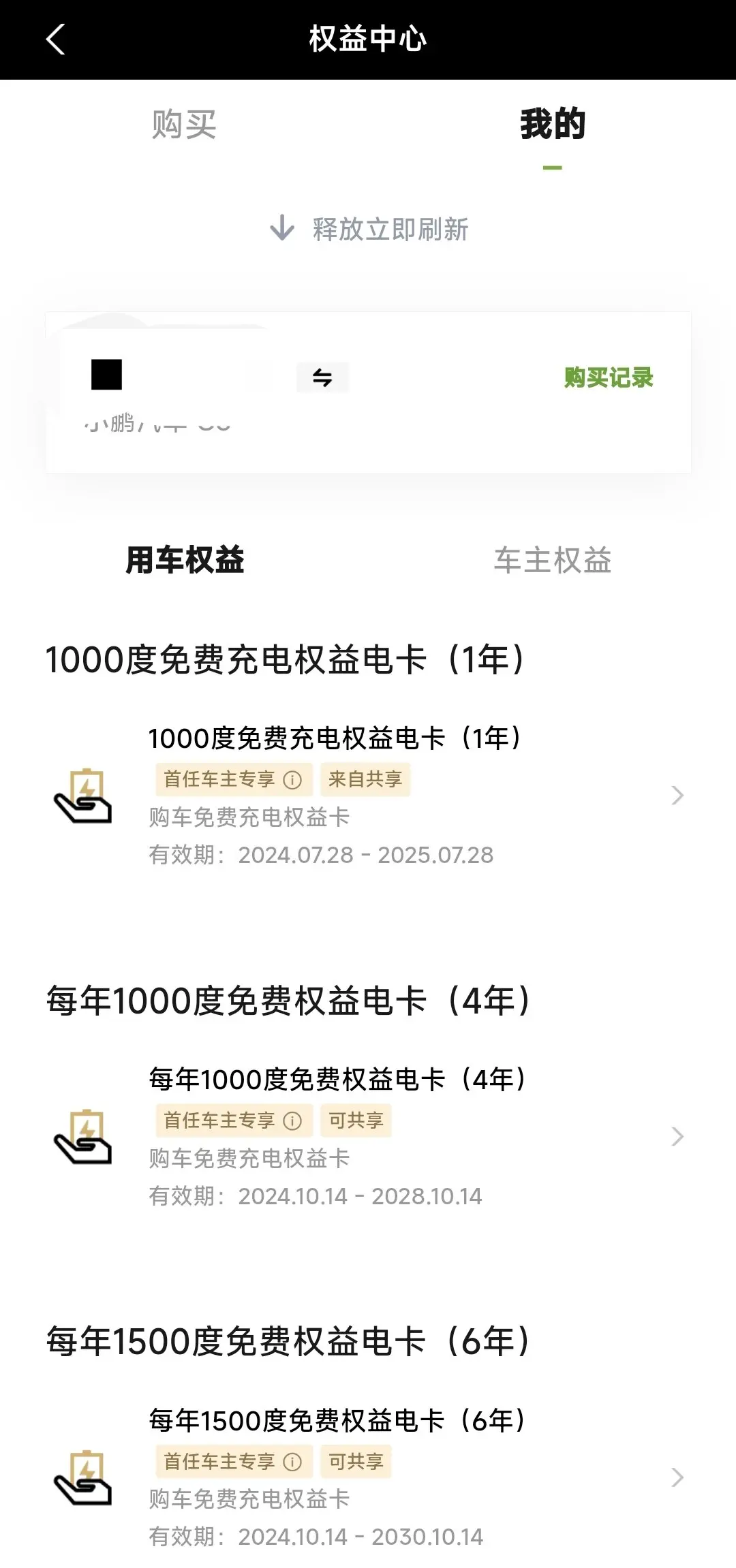Go back using the top-left arrow

55,39
